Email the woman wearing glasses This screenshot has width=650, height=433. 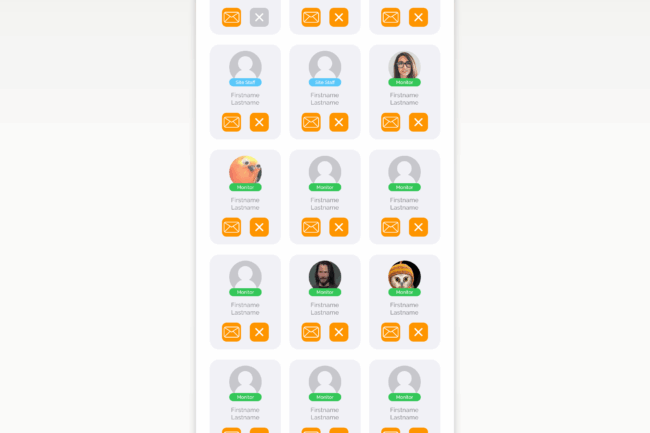coord(391,122)
